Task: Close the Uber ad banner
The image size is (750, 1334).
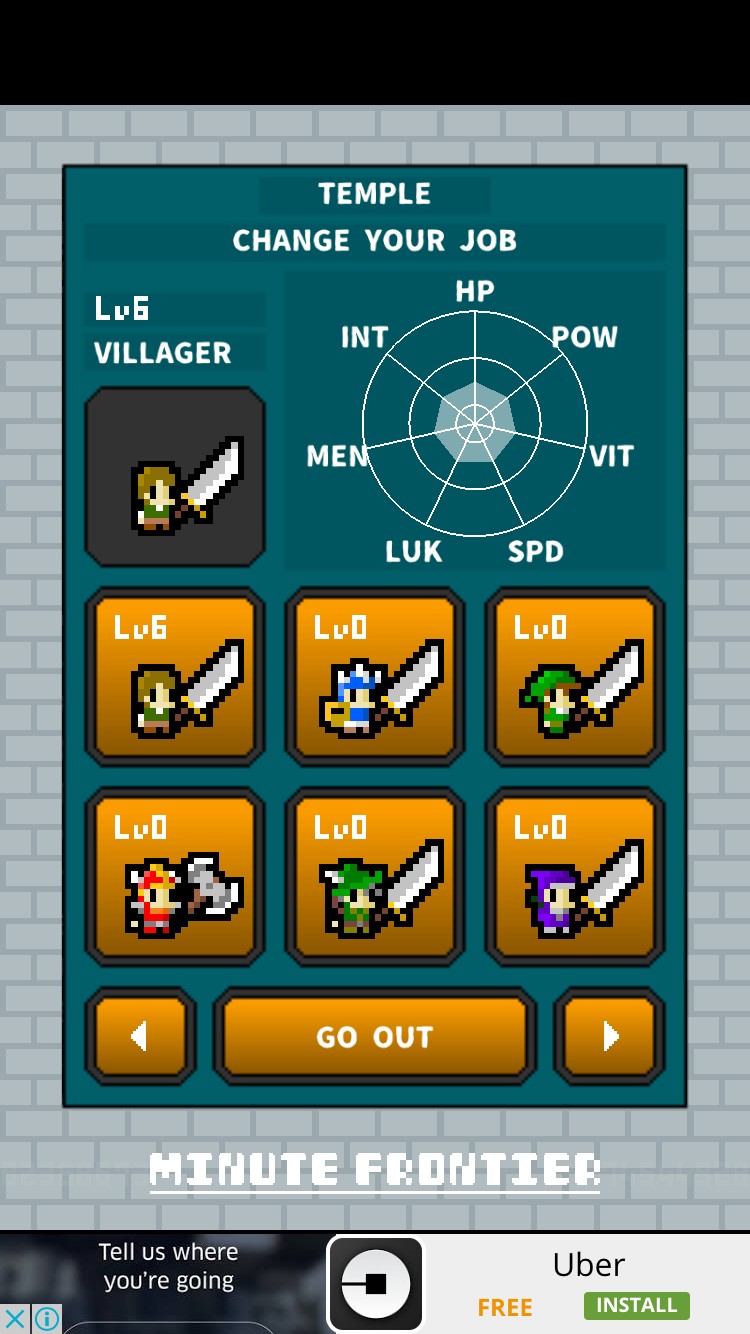Action: click(15, 1318)
